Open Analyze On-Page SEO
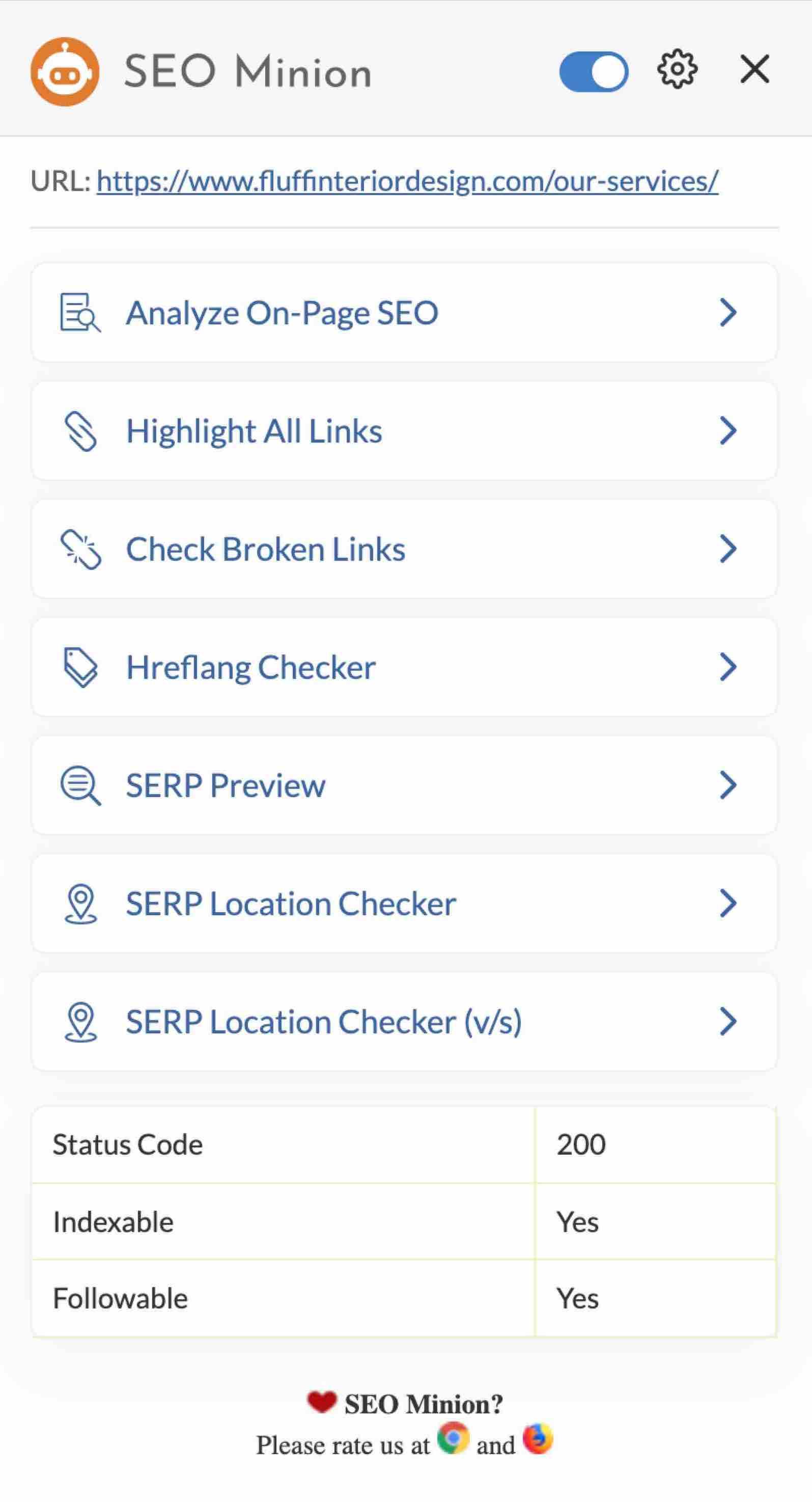Image resolution: width=812 pixels, height=1502 pixels. pos(403,313)
